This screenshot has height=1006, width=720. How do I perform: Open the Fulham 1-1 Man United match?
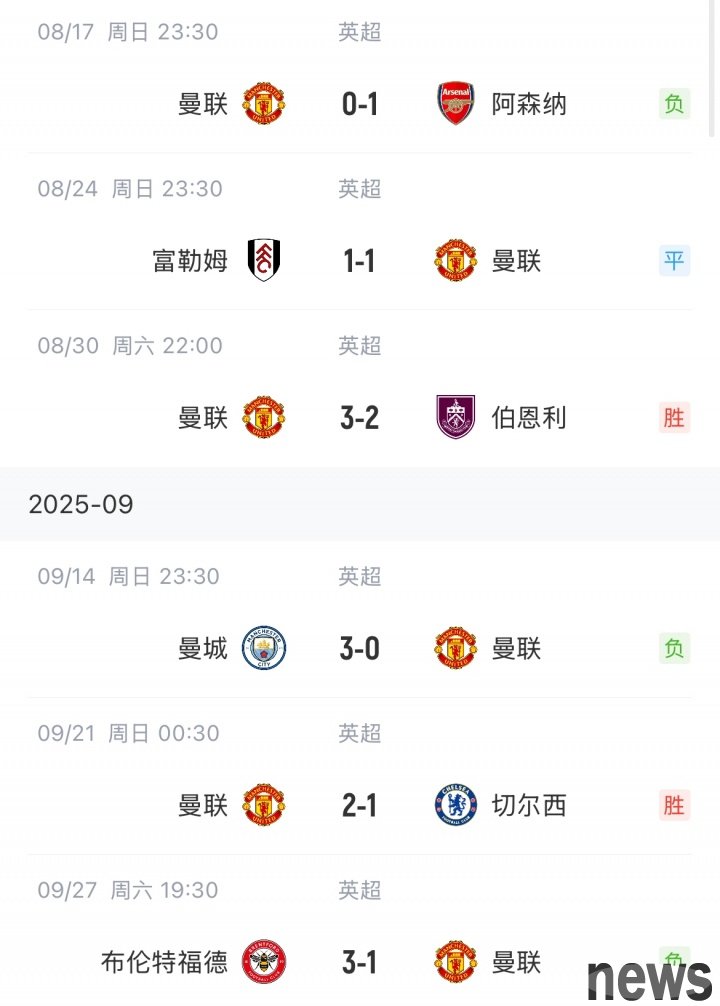click(x=360, y=260)
